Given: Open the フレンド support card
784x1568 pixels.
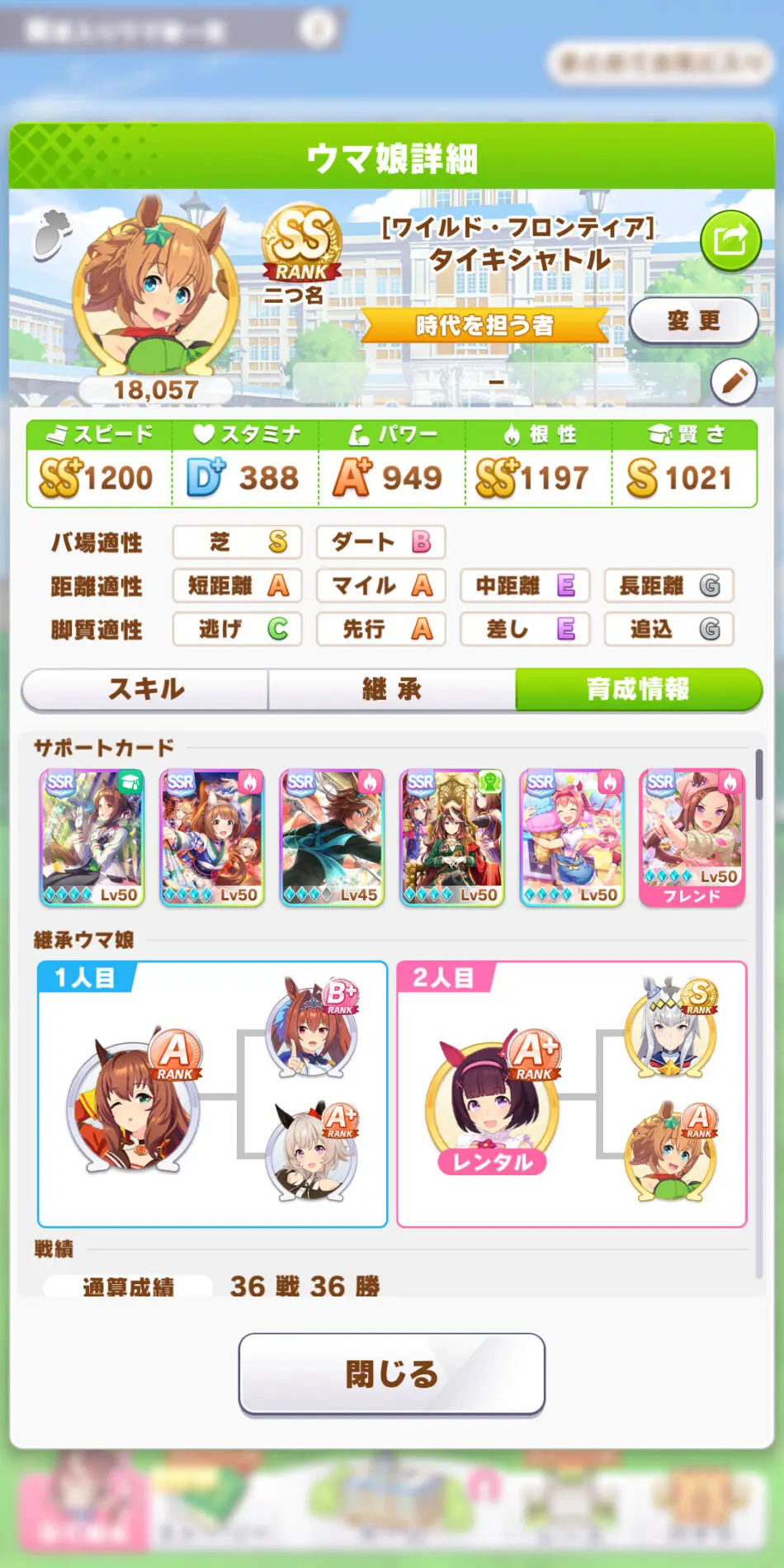Looking at the screenshot, I should [692, 838].
